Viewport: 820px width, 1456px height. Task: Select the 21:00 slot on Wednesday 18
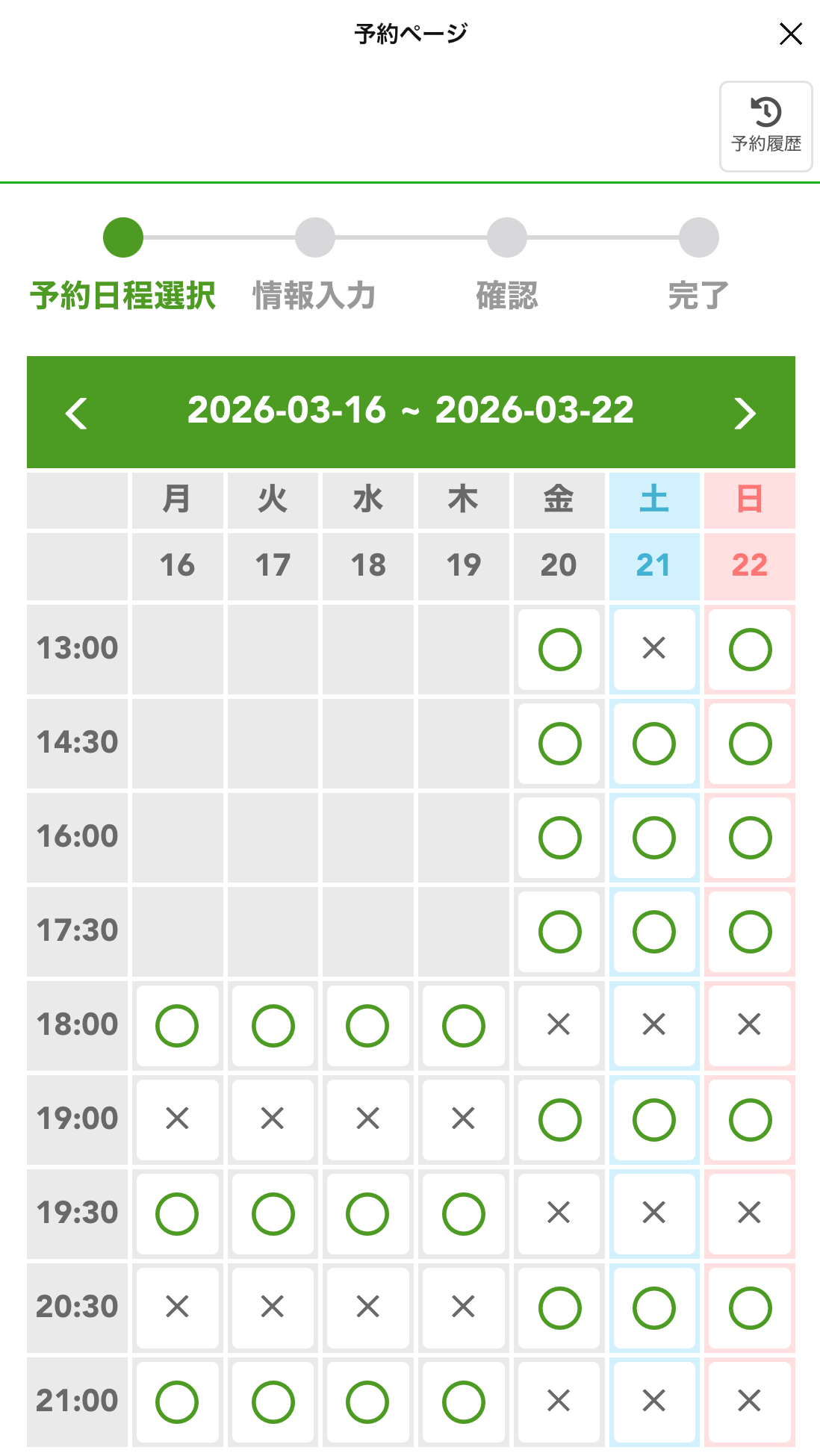coord(368,1401)
